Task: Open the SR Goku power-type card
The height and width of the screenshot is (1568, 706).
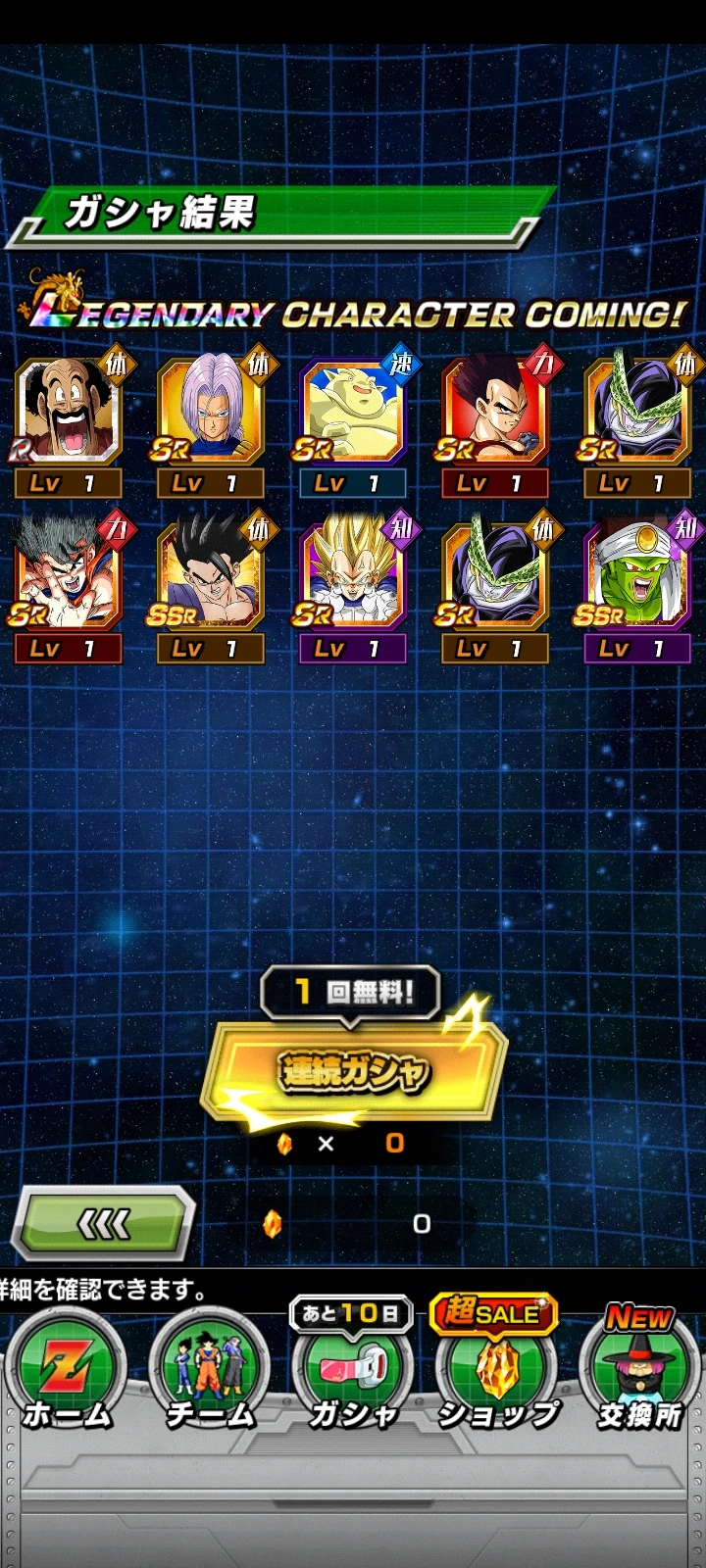Action: (67, 578)
